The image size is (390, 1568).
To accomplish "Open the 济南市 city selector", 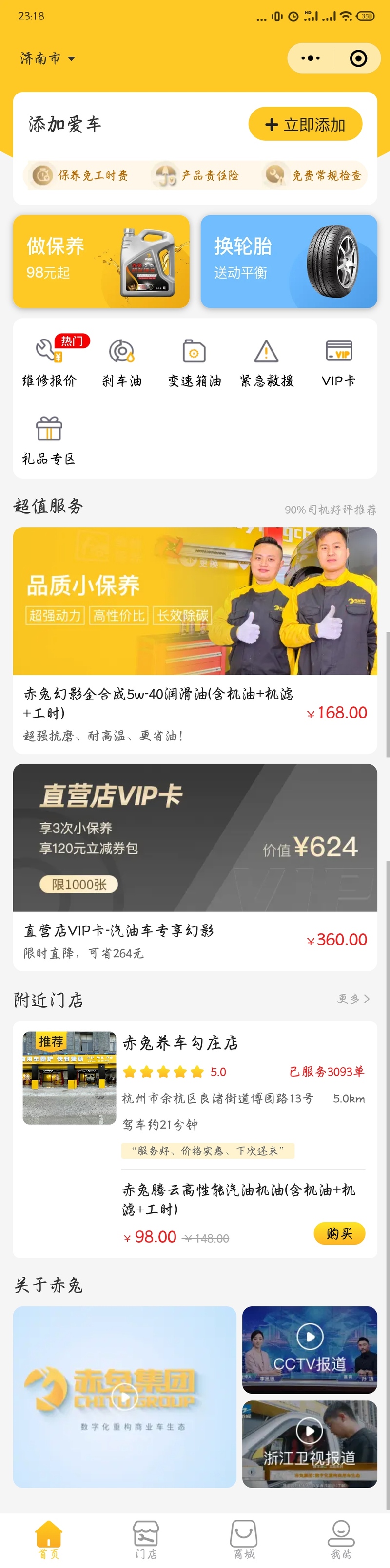I will [48, 58].
